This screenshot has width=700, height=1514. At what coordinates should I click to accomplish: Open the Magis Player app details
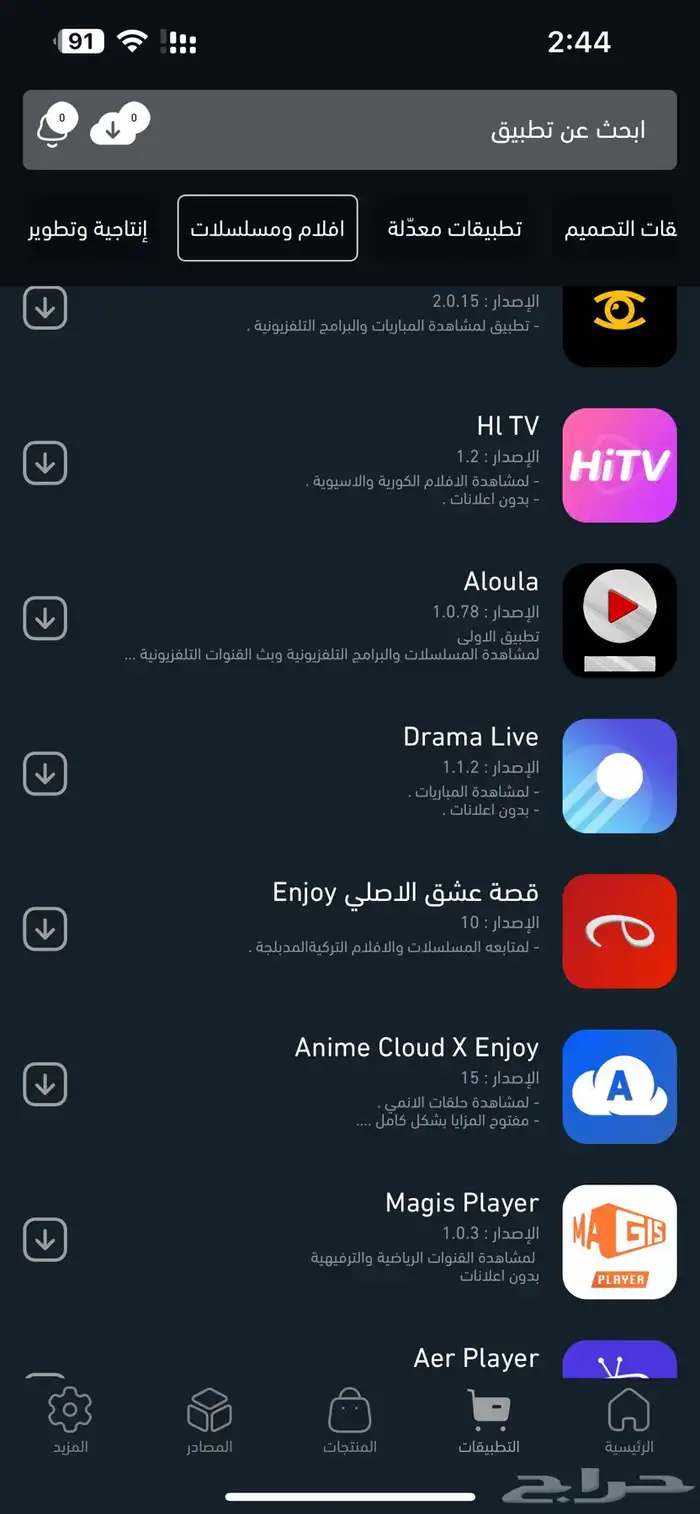click(619, 1242)
